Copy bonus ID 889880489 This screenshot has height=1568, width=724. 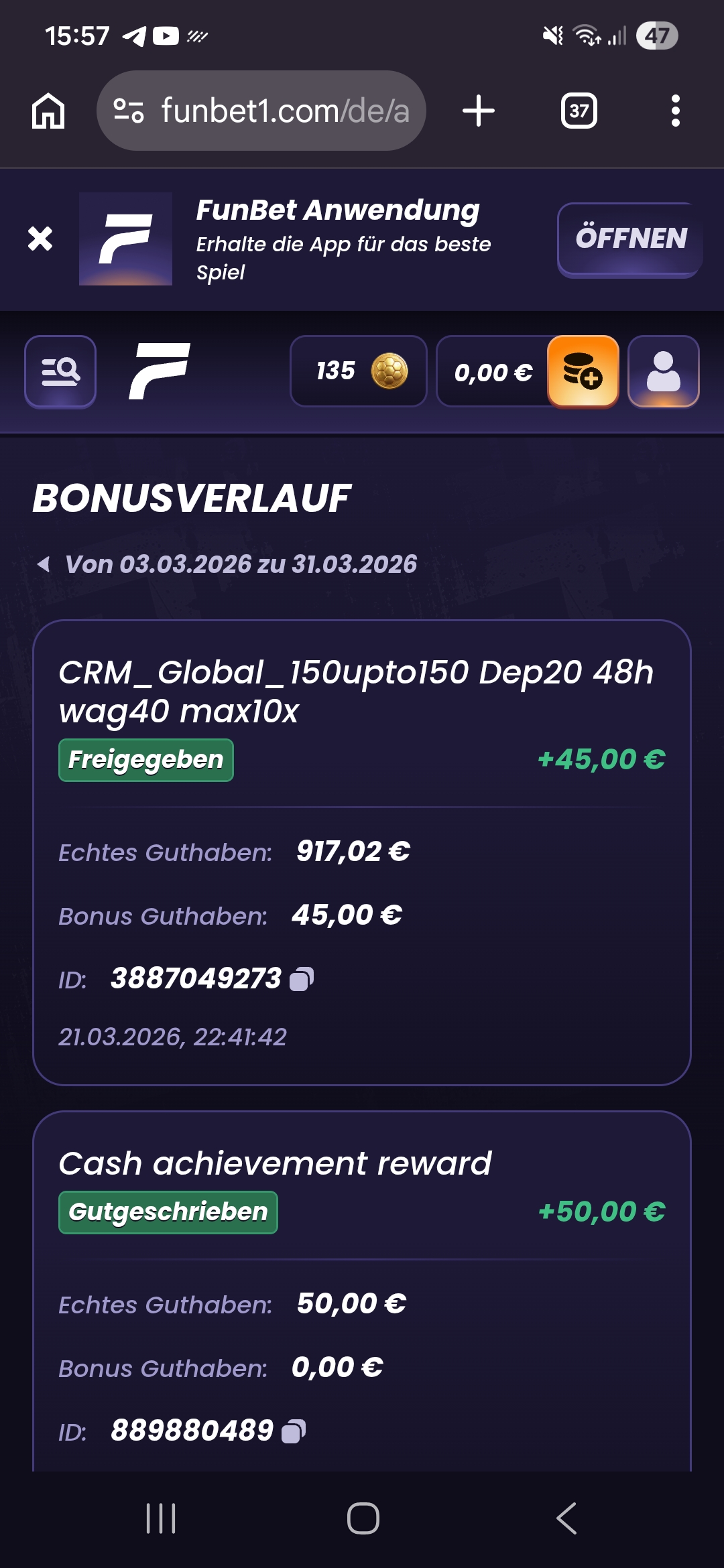click(x=294, y=1431)
